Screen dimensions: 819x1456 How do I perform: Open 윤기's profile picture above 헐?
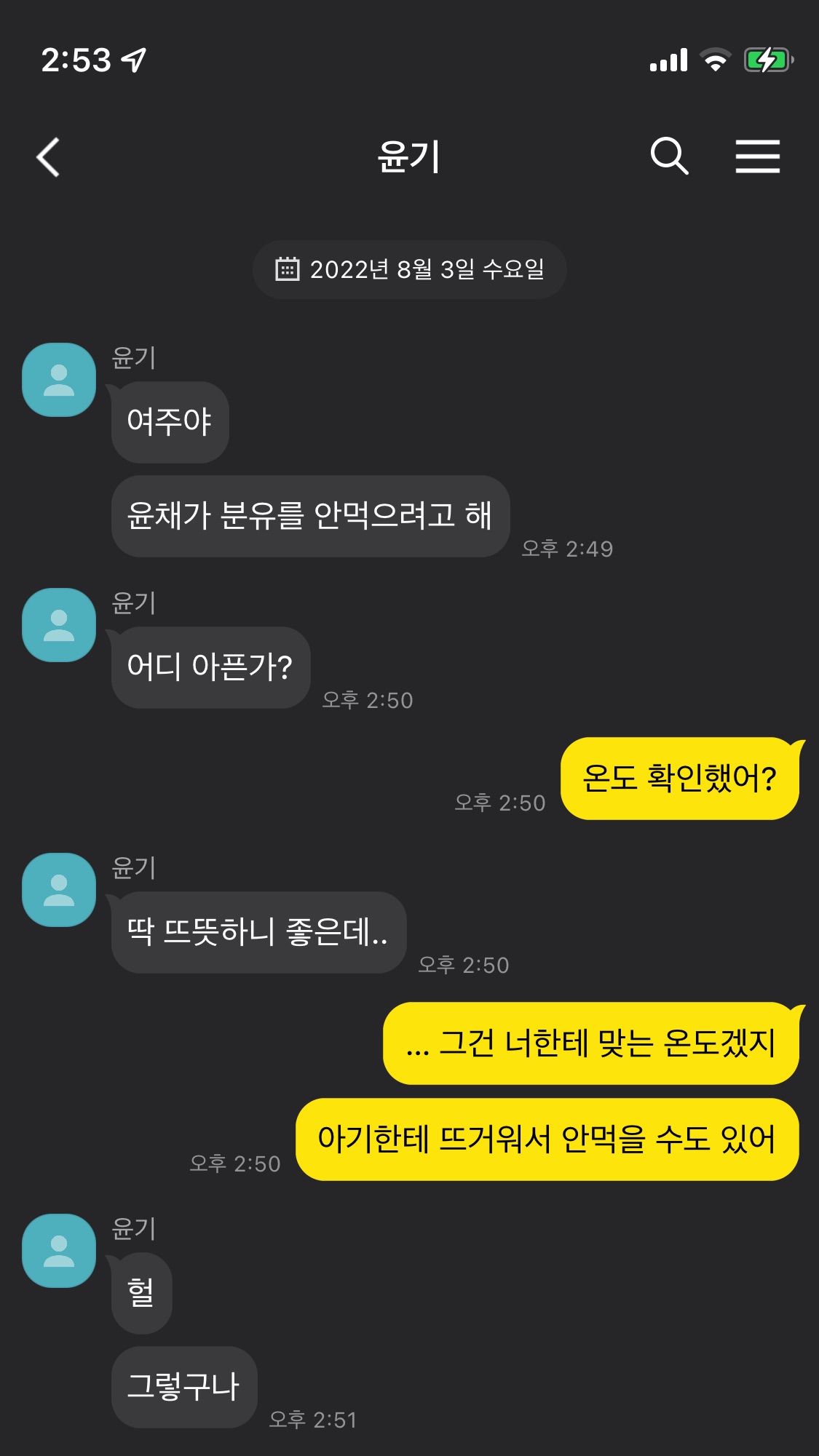tap(59, 1251)
